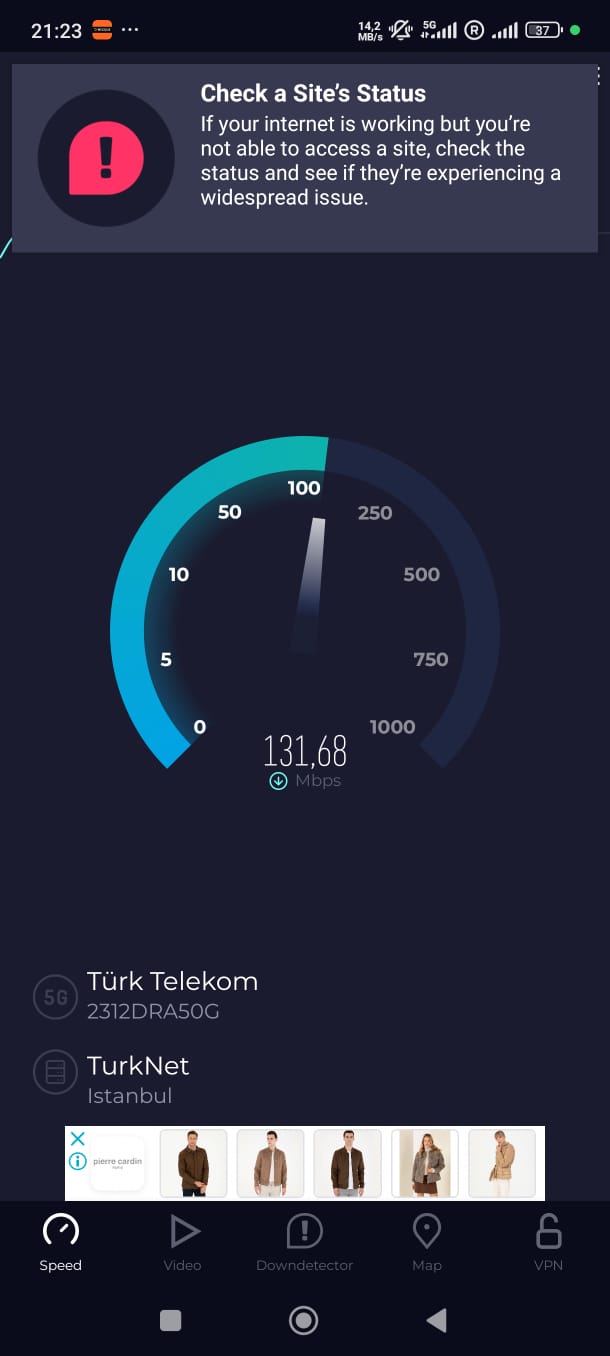Go to the home screen

pos(303,1321)
